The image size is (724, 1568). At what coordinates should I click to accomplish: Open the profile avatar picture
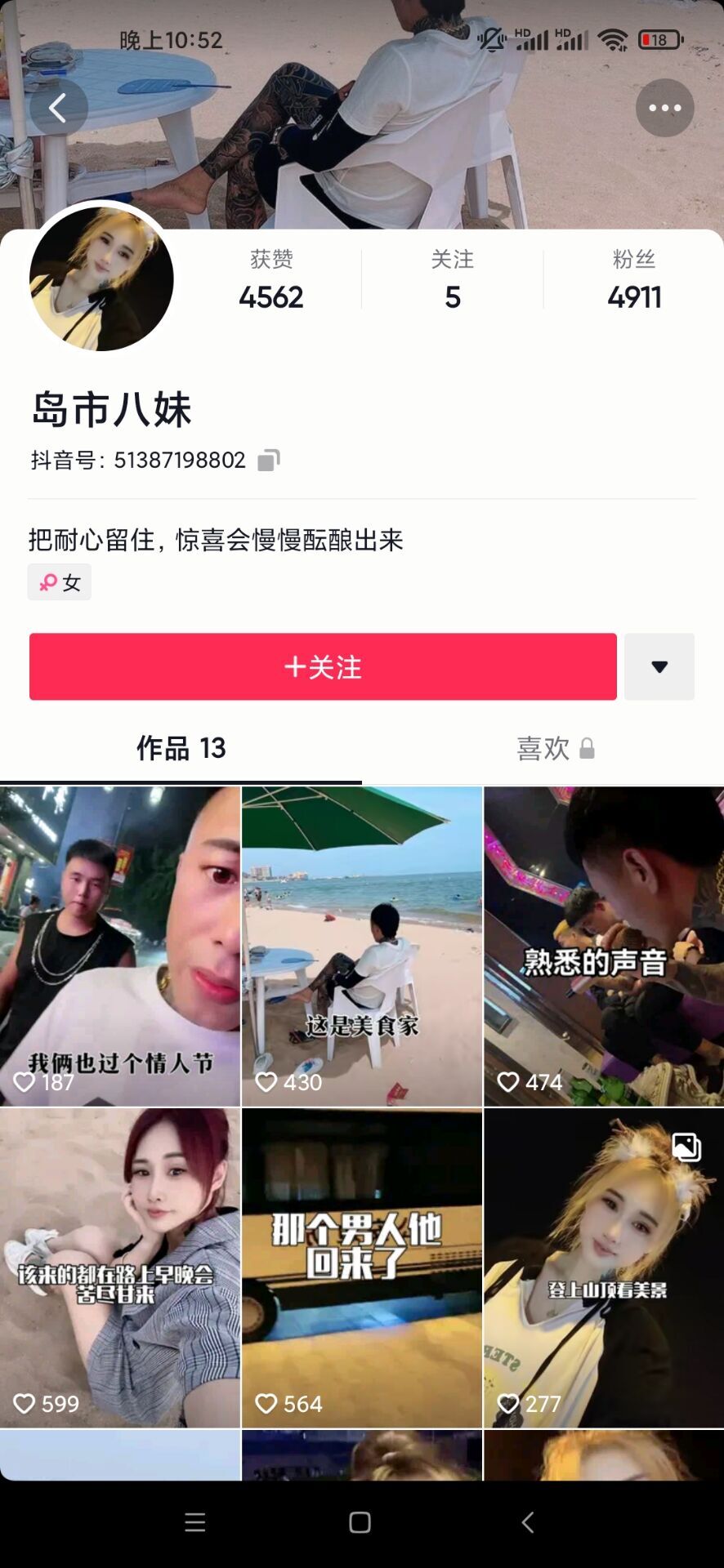click(x=101, y=279)
